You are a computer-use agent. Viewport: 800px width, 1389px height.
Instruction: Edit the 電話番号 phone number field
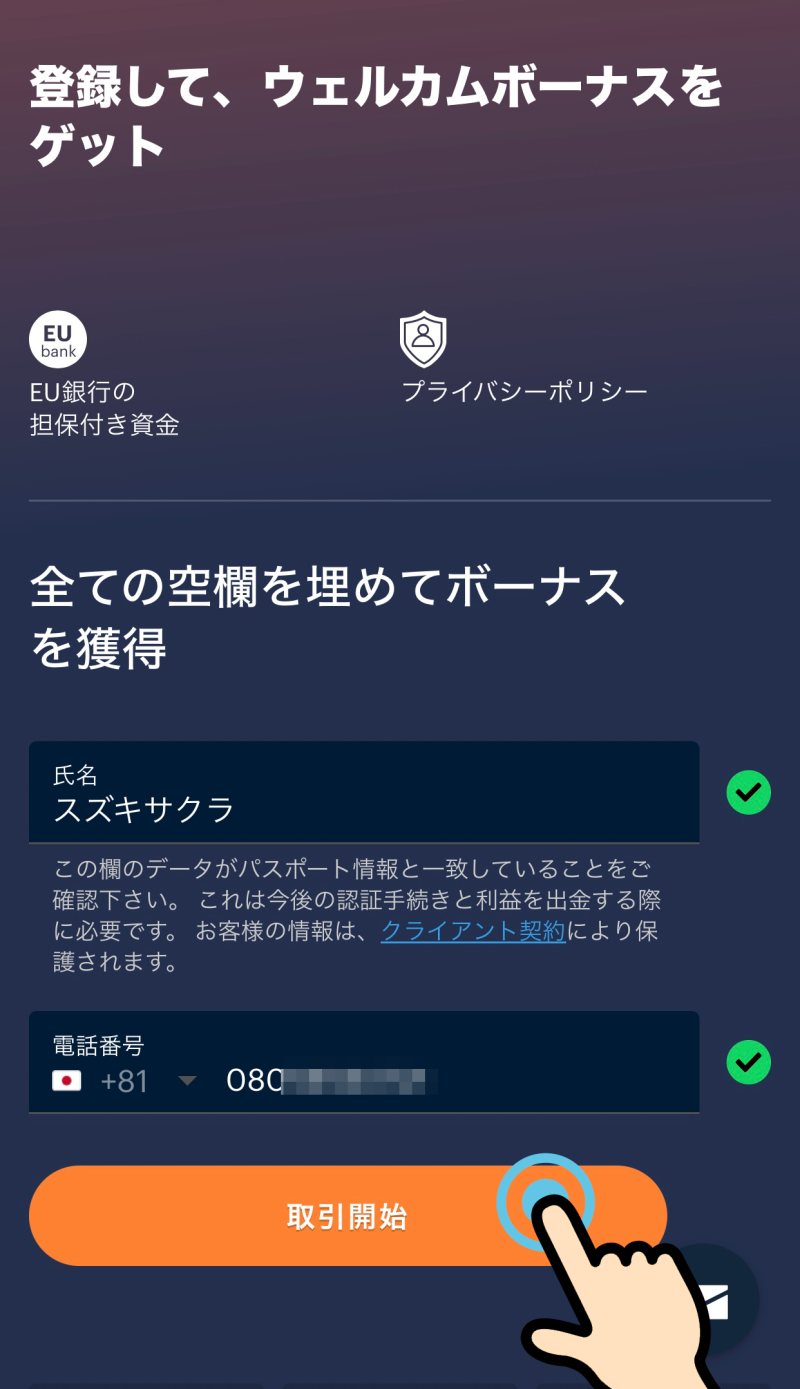point(450,1081)
